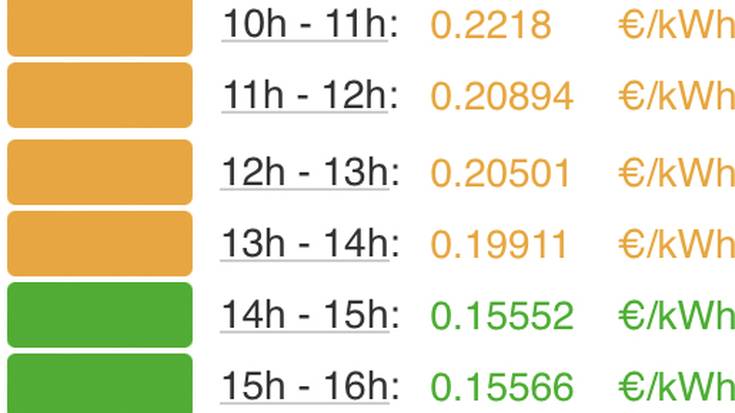
Task: Open the 13h - 14h hour range link
Action: pyautogui.click(x=304, y=244)
